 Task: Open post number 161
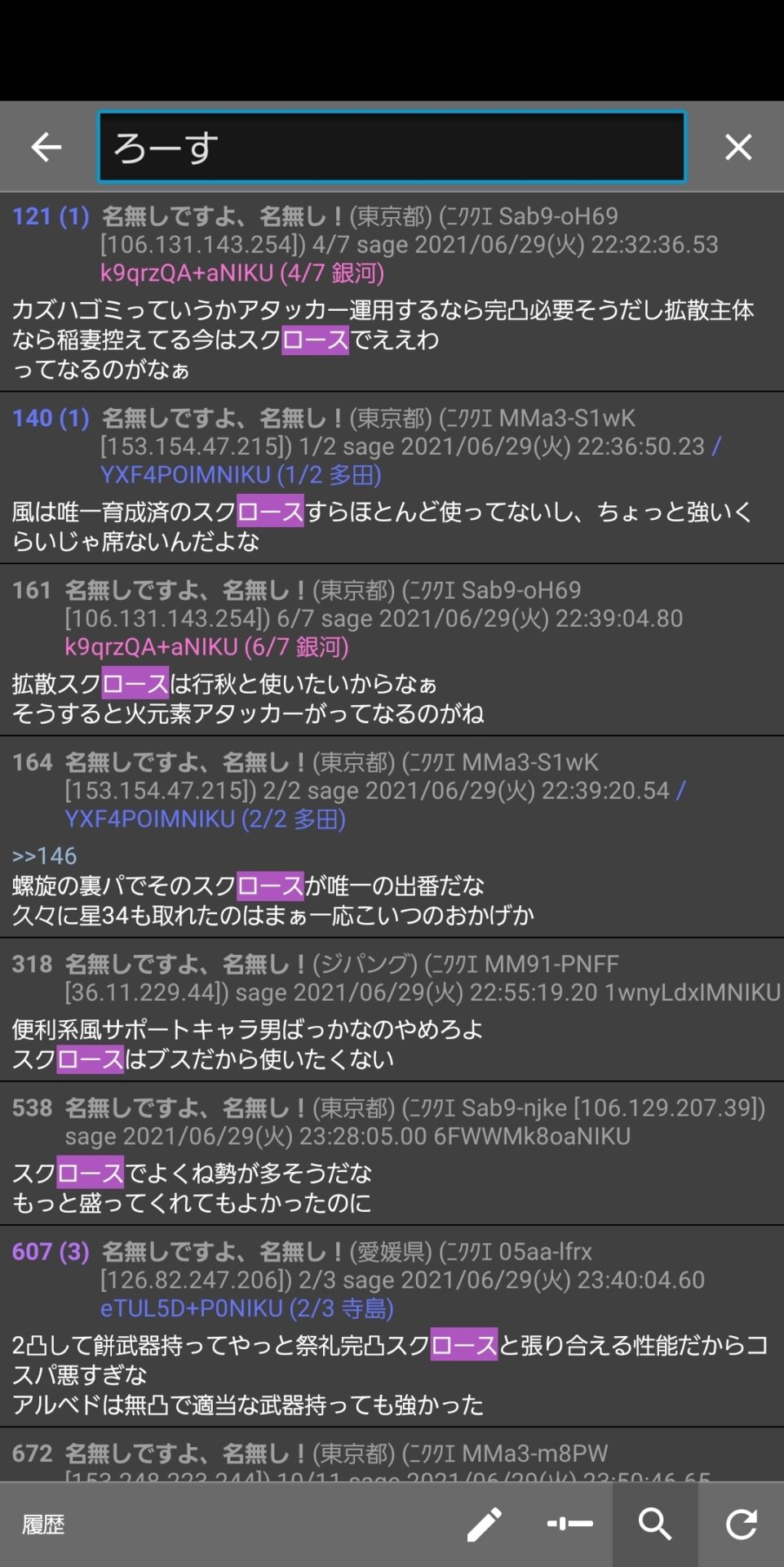click(x=32, y=590)
